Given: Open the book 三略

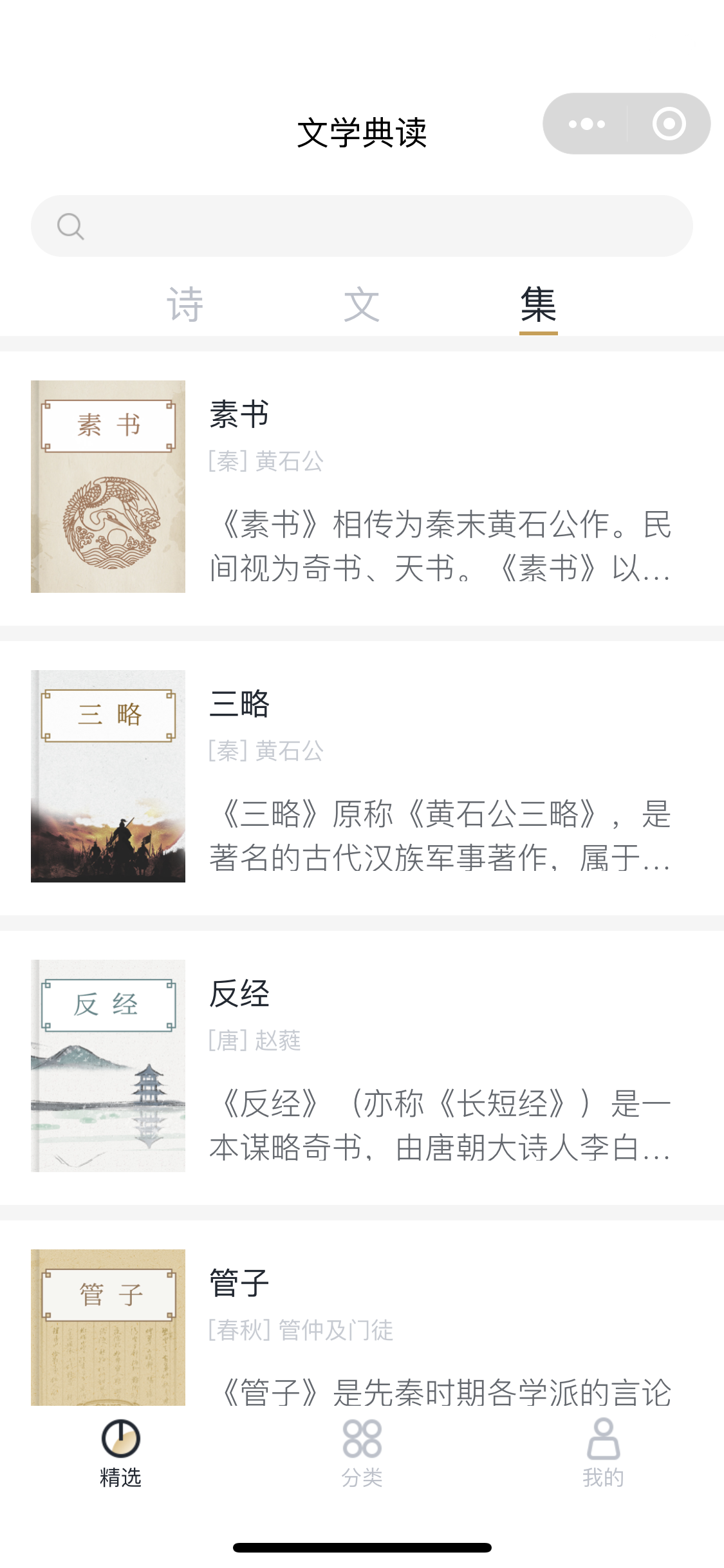Looking at the screenshot, I should pyautogui.click(x=362, y=776).
